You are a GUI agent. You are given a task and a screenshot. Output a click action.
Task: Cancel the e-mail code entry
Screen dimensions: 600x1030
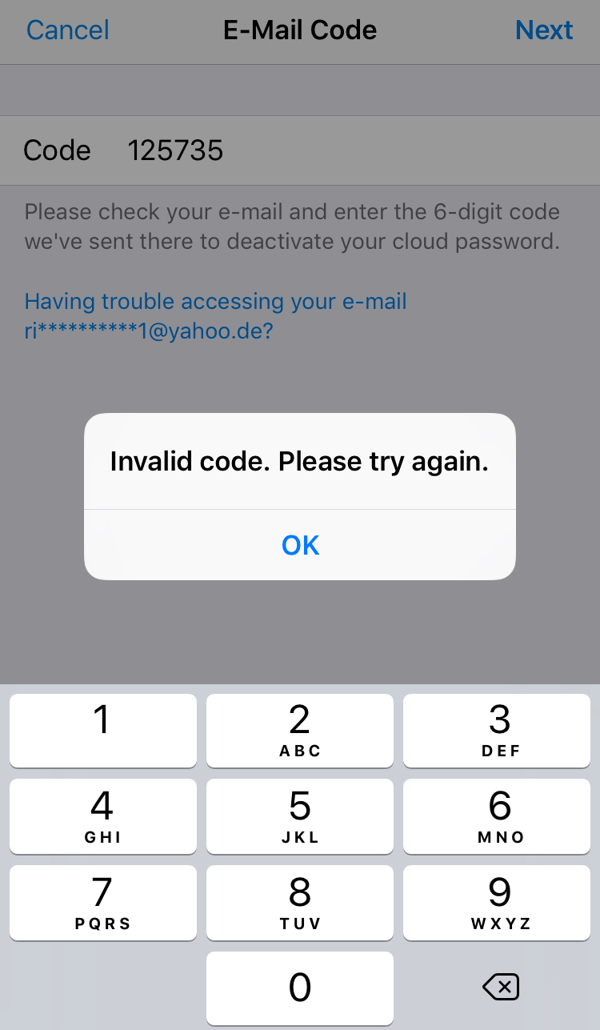pyautogui.click(x=68, y=30)
